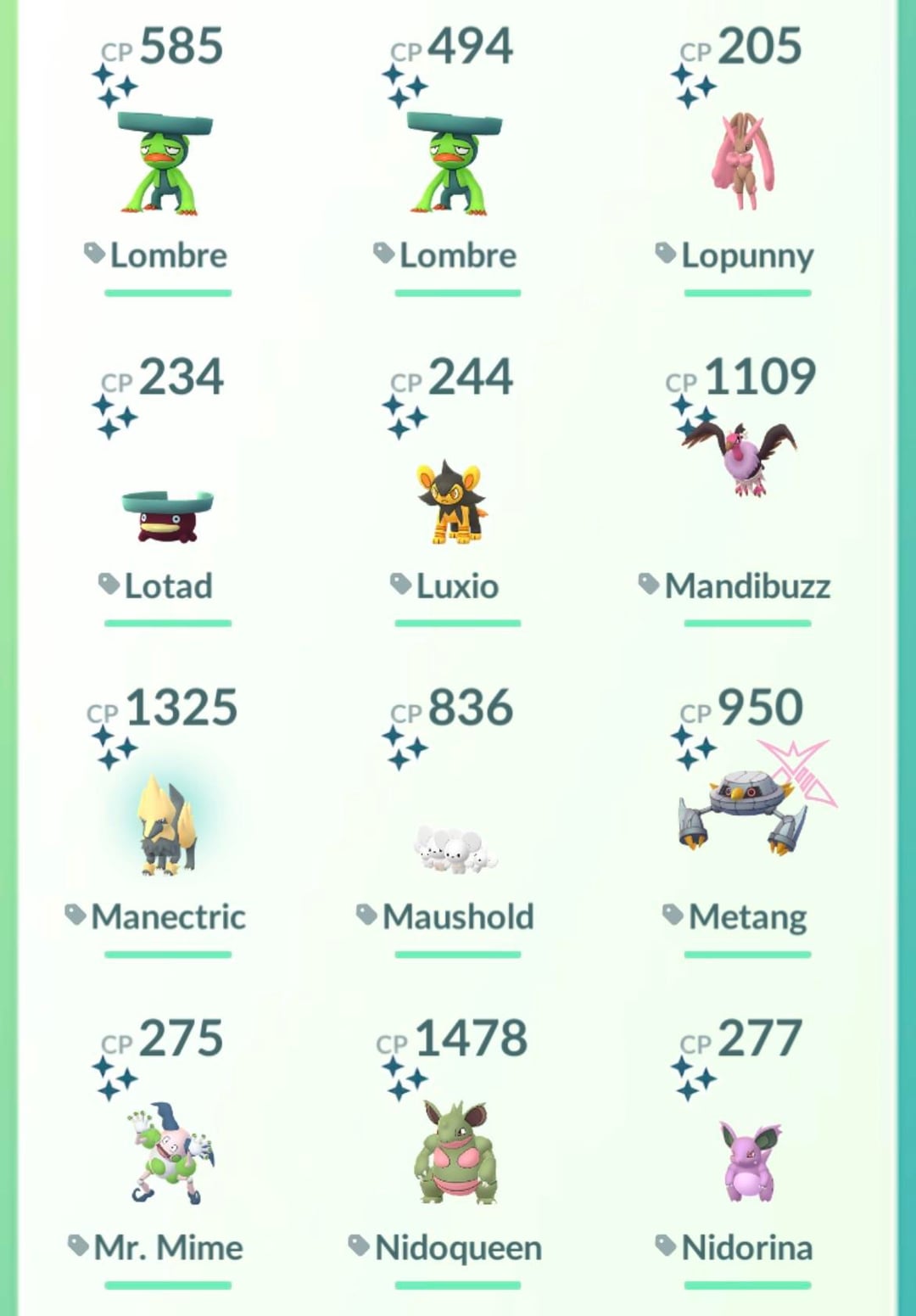
Task: Open Nidorina with CP 277
Action: (748, 1161)
